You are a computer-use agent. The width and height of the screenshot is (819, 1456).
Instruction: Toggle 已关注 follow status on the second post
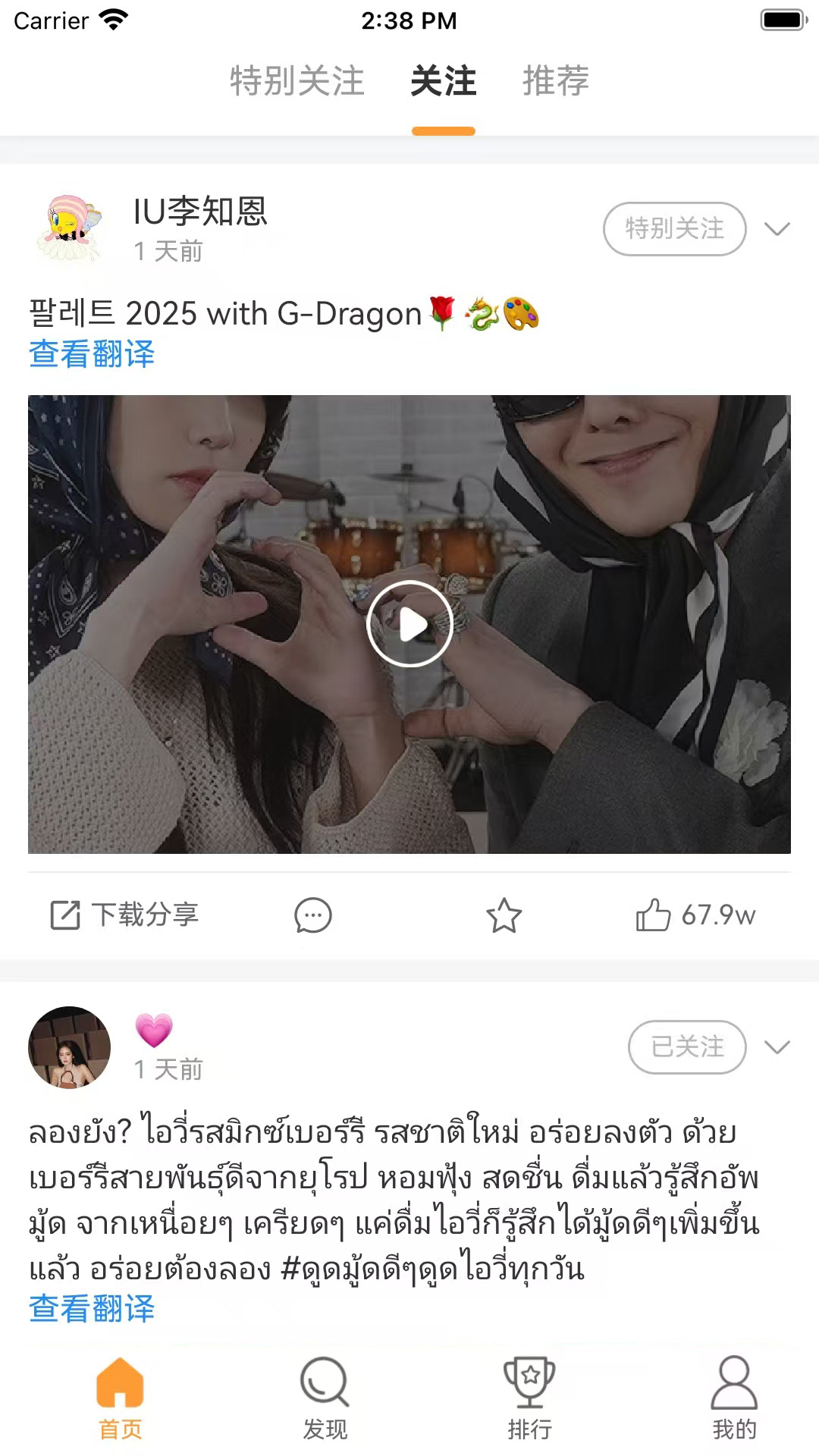(x=686, y=1047)
